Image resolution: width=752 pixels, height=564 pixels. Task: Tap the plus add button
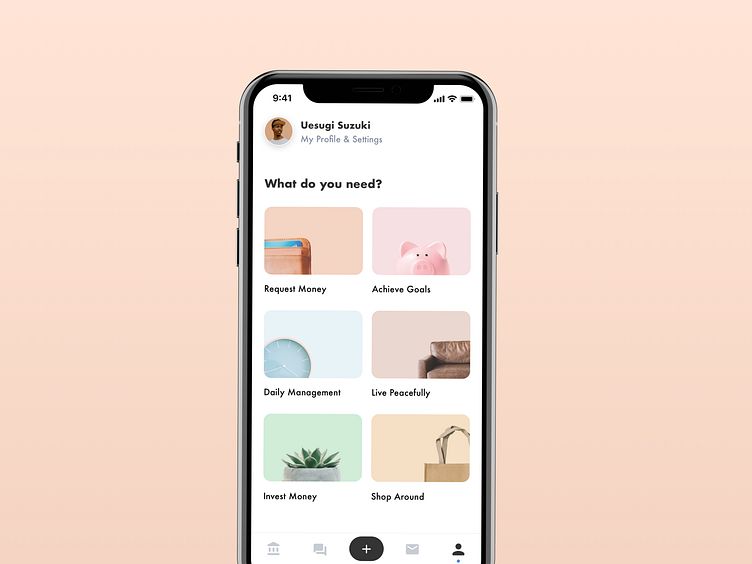[366, 549]
